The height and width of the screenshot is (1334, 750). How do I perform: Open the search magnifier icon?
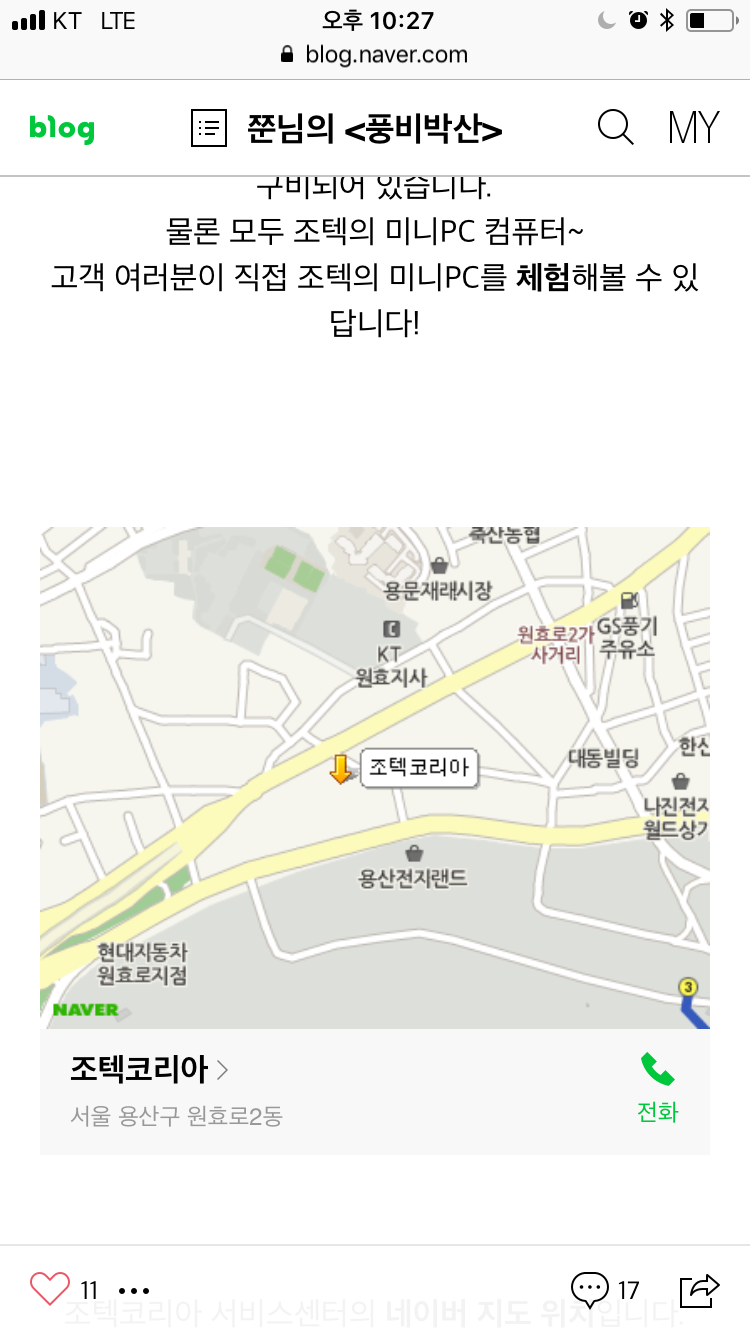615,128
